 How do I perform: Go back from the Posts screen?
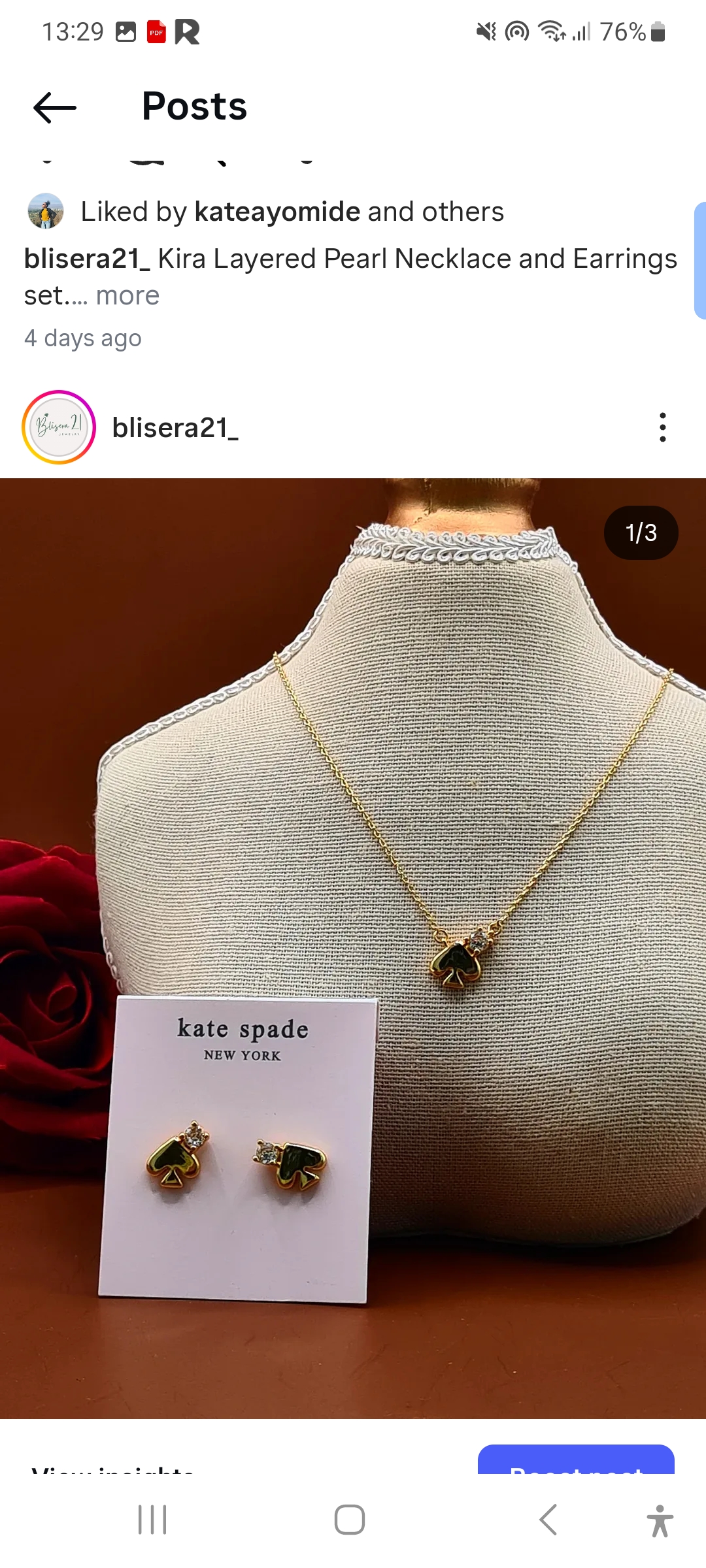click(x=55, y=108)
